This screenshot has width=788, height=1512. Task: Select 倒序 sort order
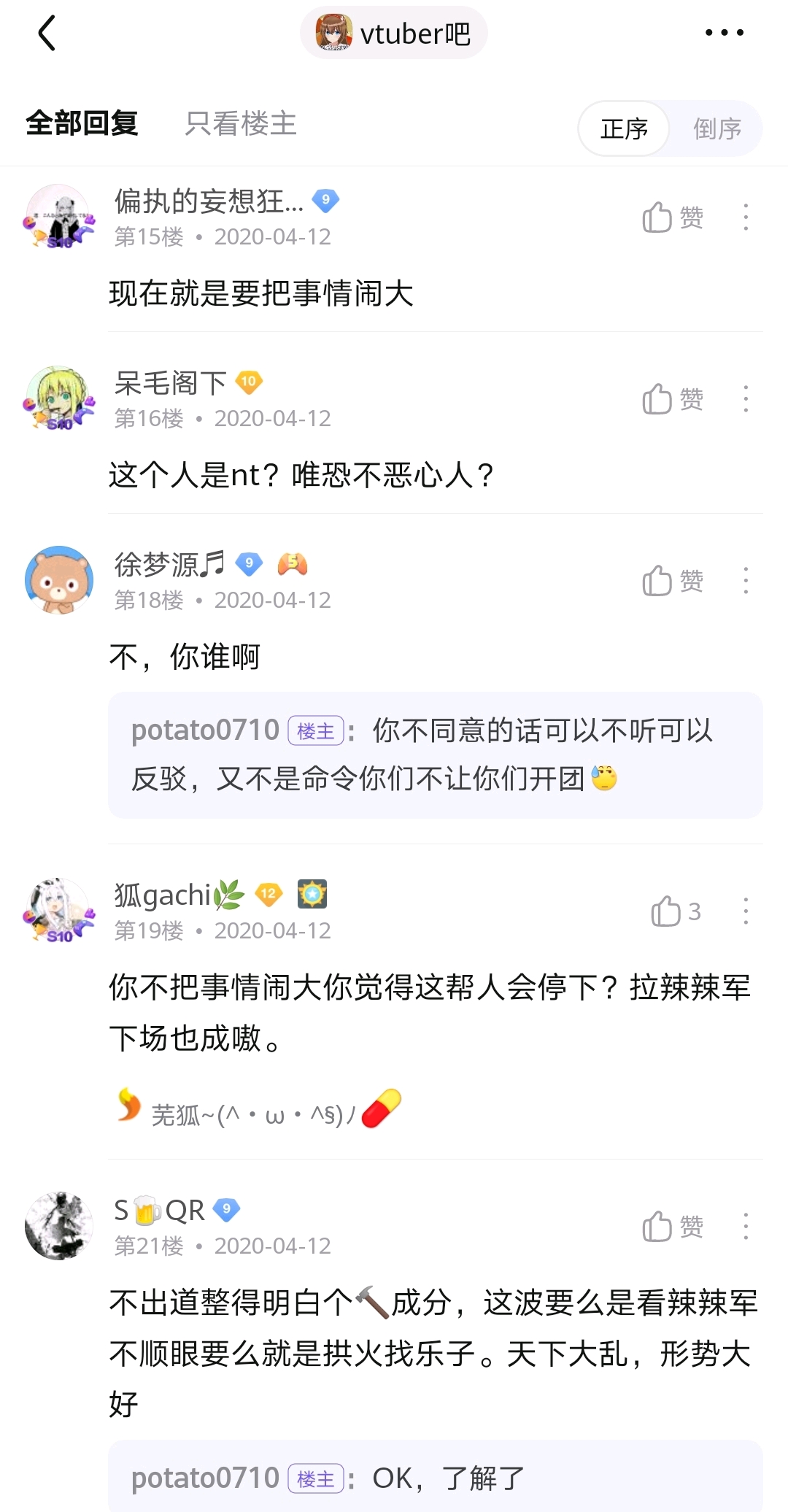[x=716, y=129]
